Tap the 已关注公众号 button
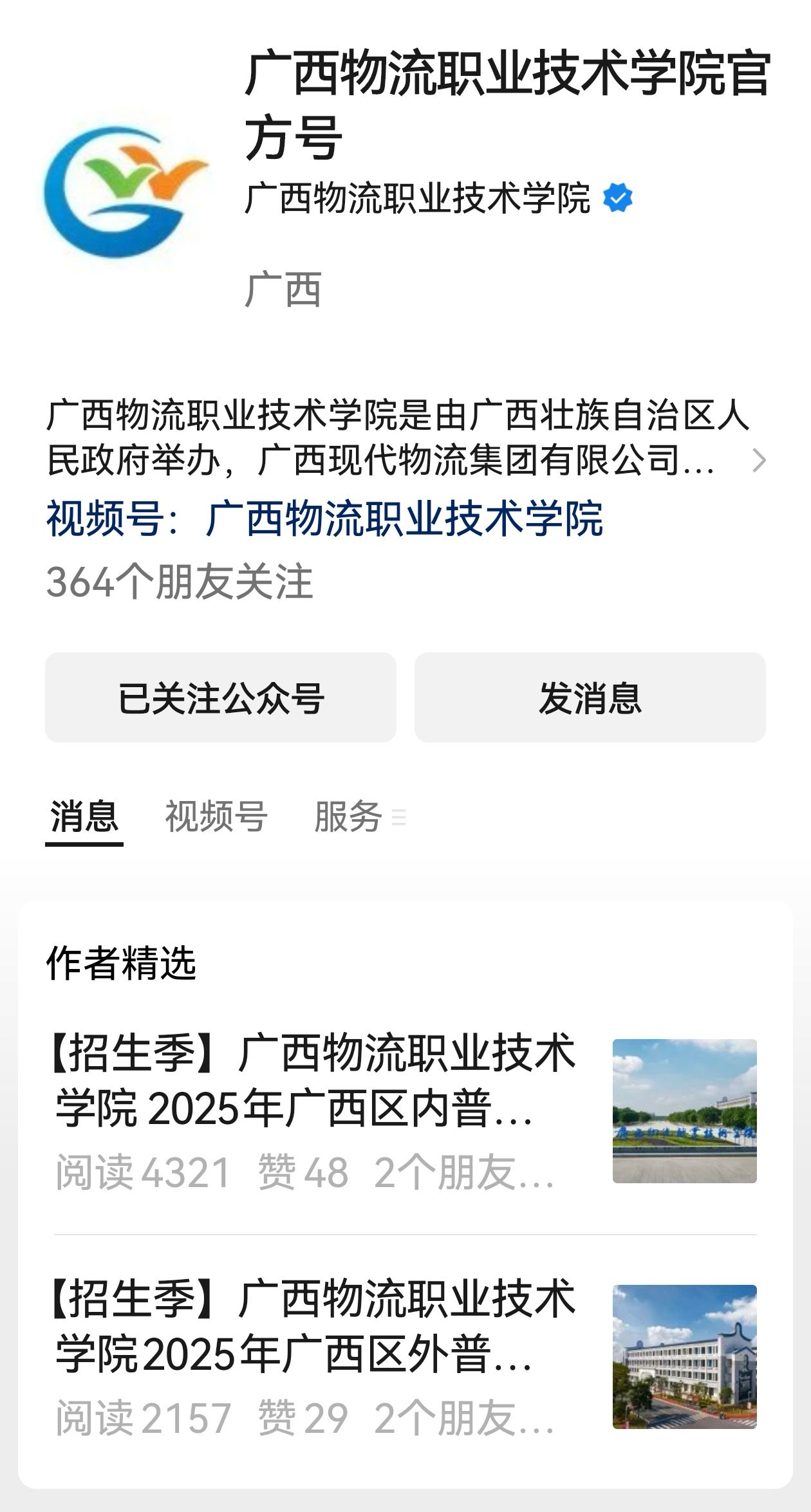Viewport: 811px width, 1512px height. 220,697
